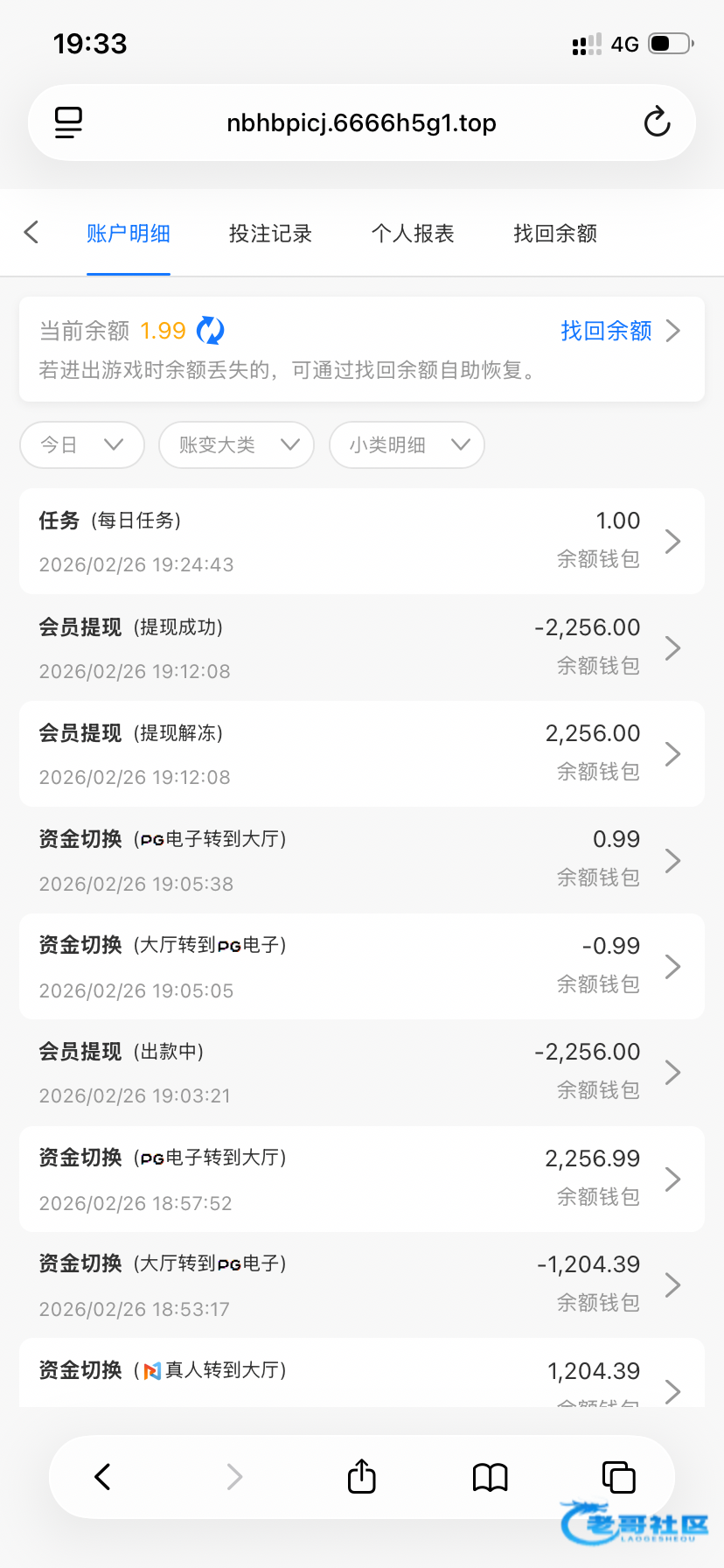724x1568 pixels.
Task: Open the page options menu in address bar
Action: [68, 122]
